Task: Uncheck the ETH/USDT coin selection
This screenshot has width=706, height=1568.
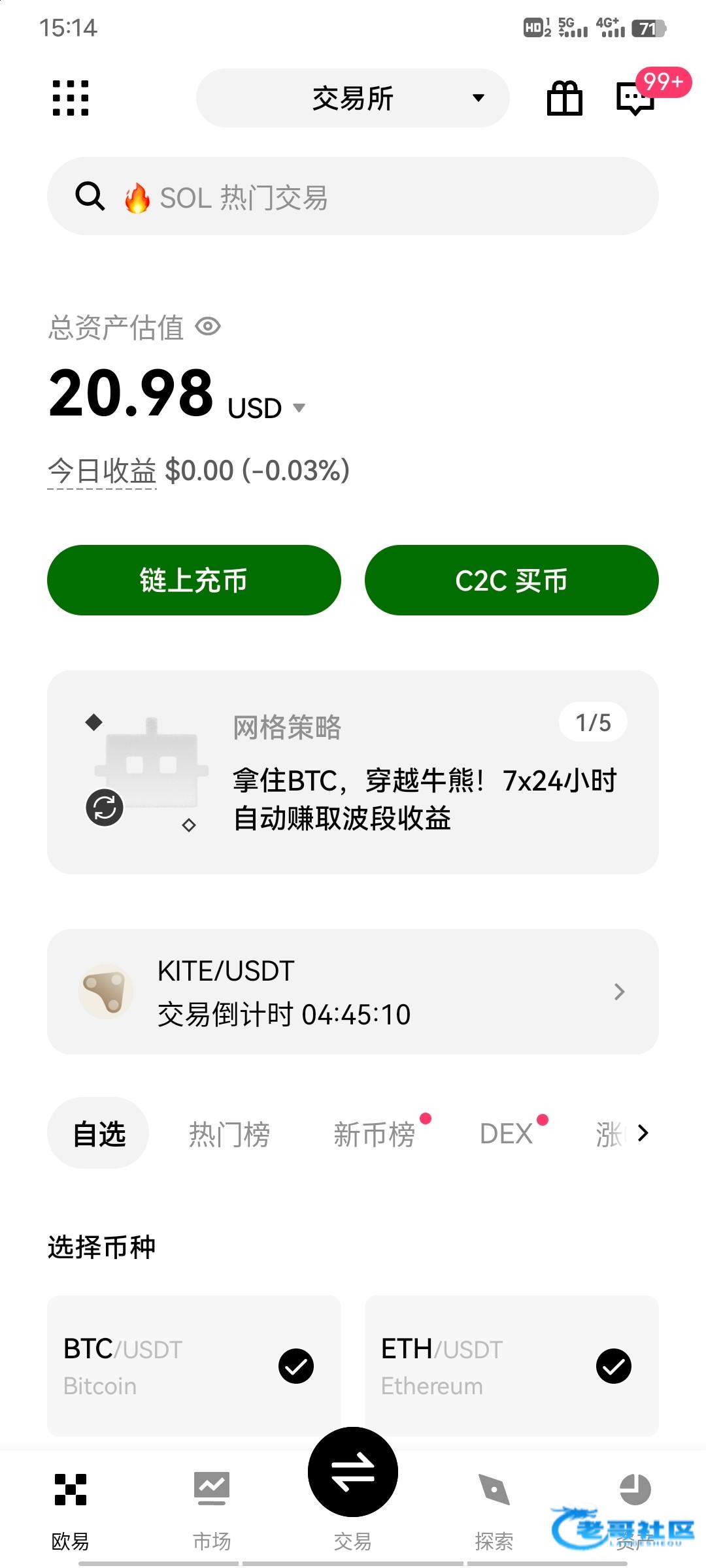Action: tap(614, 1366)
